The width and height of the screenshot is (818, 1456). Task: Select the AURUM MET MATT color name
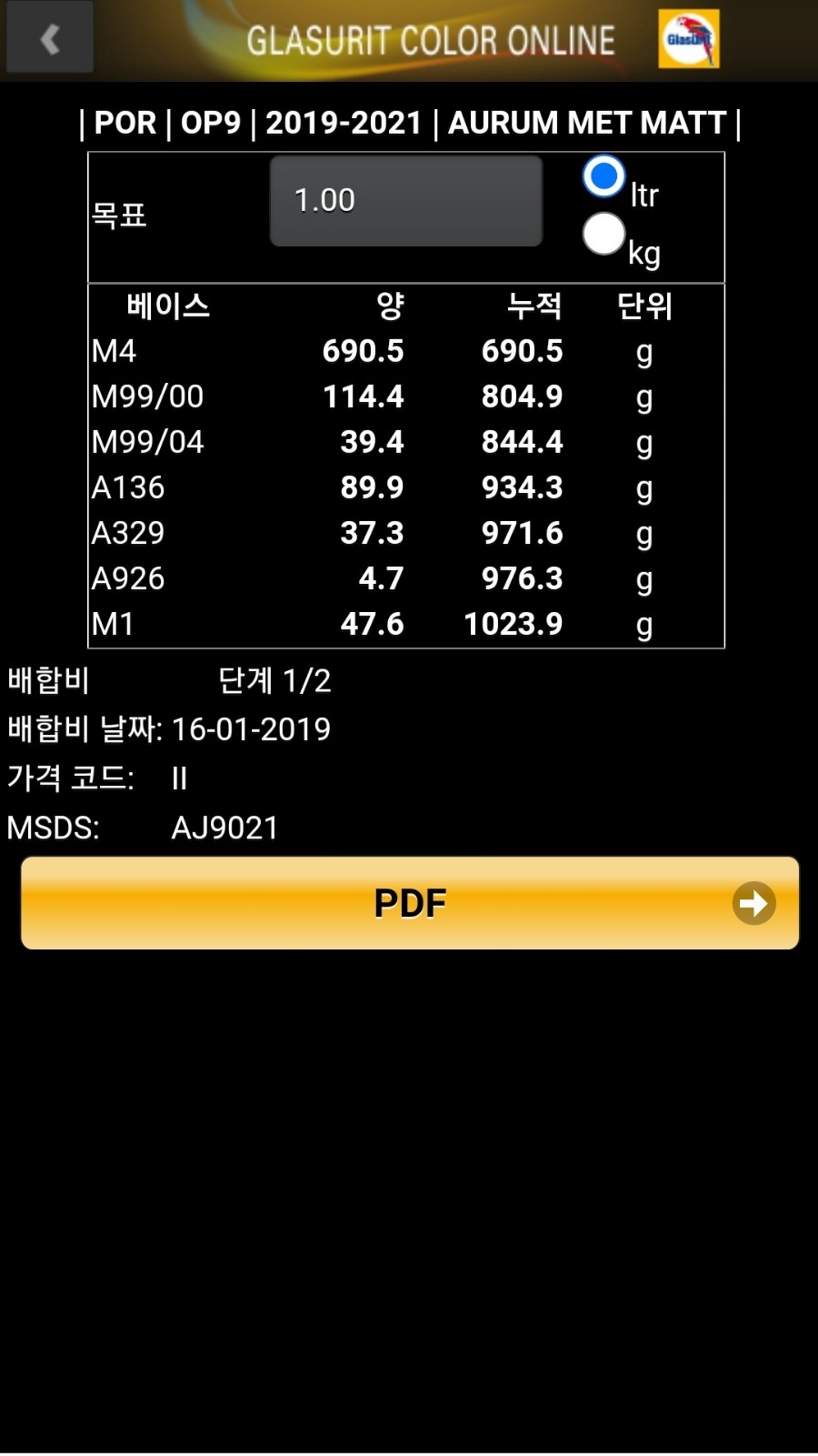click(x=587, y=123)
